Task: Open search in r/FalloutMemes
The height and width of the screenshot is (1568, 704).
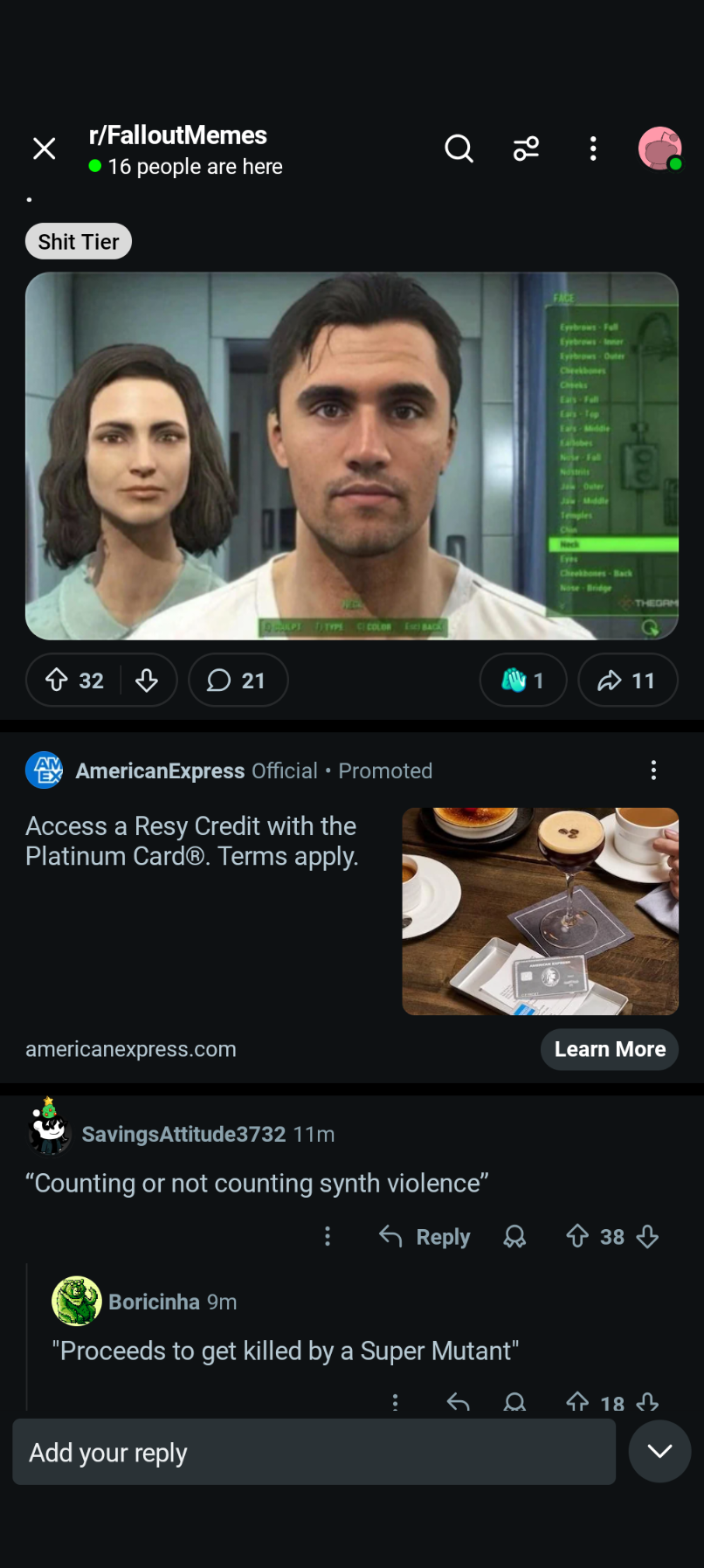Action: pos(459,149)
